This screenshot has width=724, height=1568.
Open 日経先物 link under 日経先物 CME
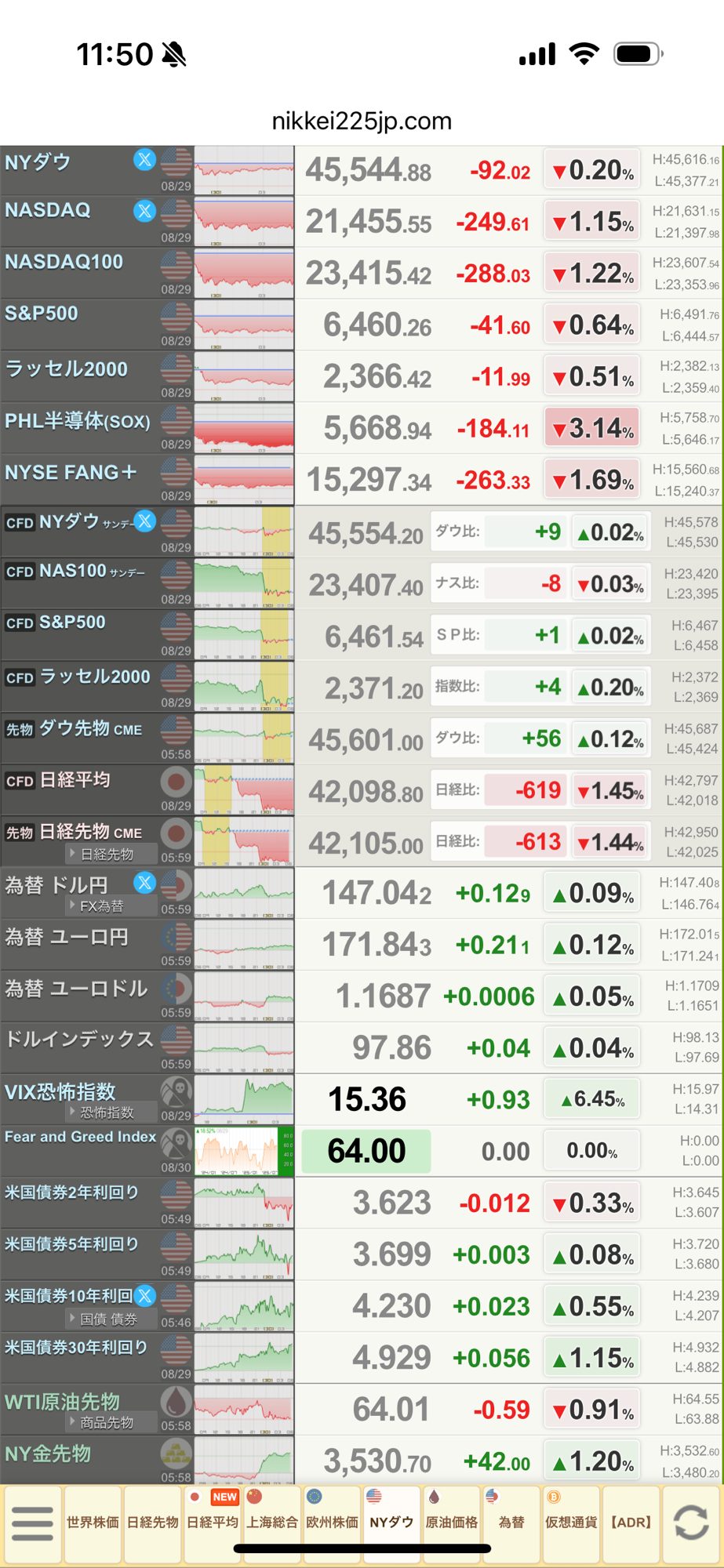[108, 854]
